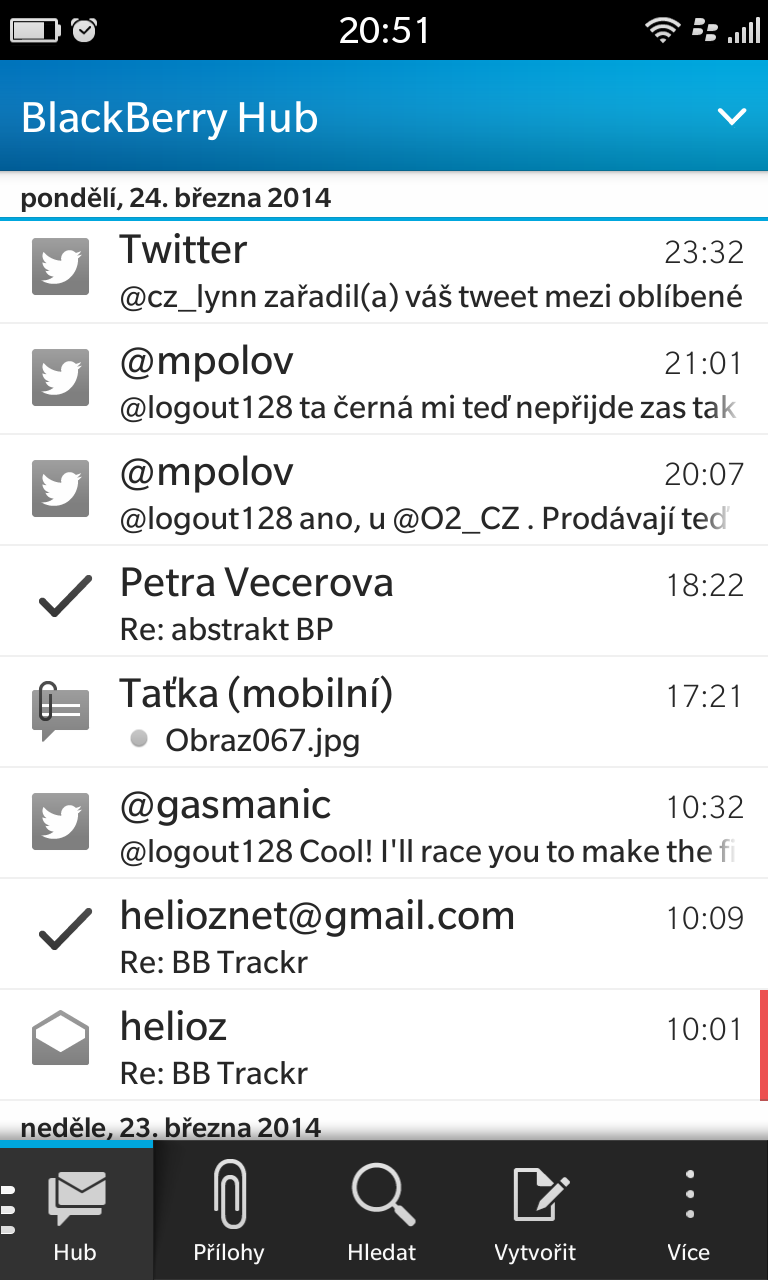Expand the BlackBerry Hub dropdown arrow
The height and width of the screenshot is (1280, 768).
[732, 117]
